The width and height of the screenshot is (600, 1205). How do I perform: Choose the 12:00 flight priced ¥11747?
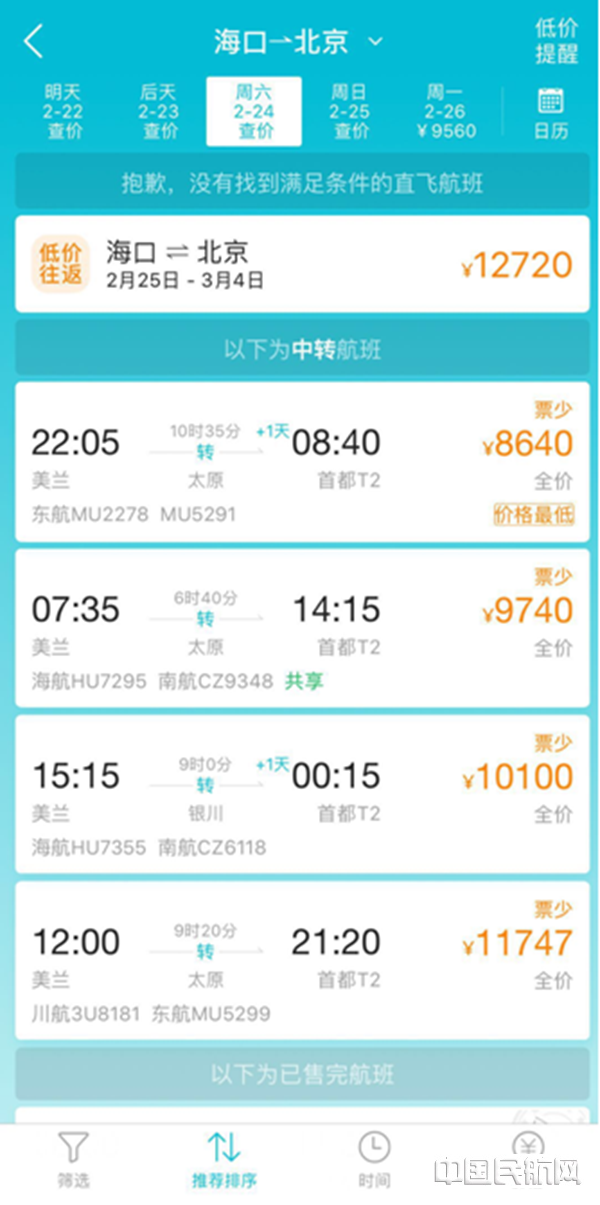(301, 963)
